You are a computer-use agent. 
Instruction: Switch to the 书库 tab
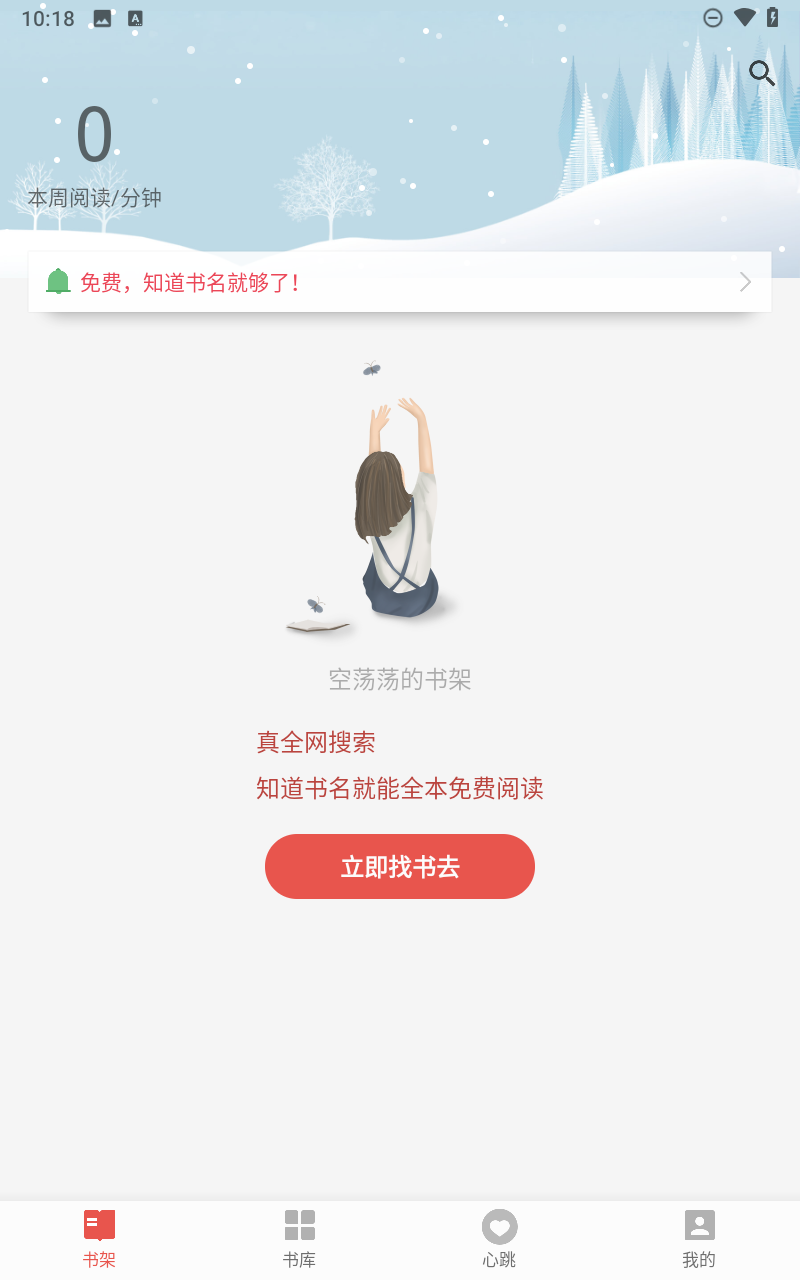300,1237
